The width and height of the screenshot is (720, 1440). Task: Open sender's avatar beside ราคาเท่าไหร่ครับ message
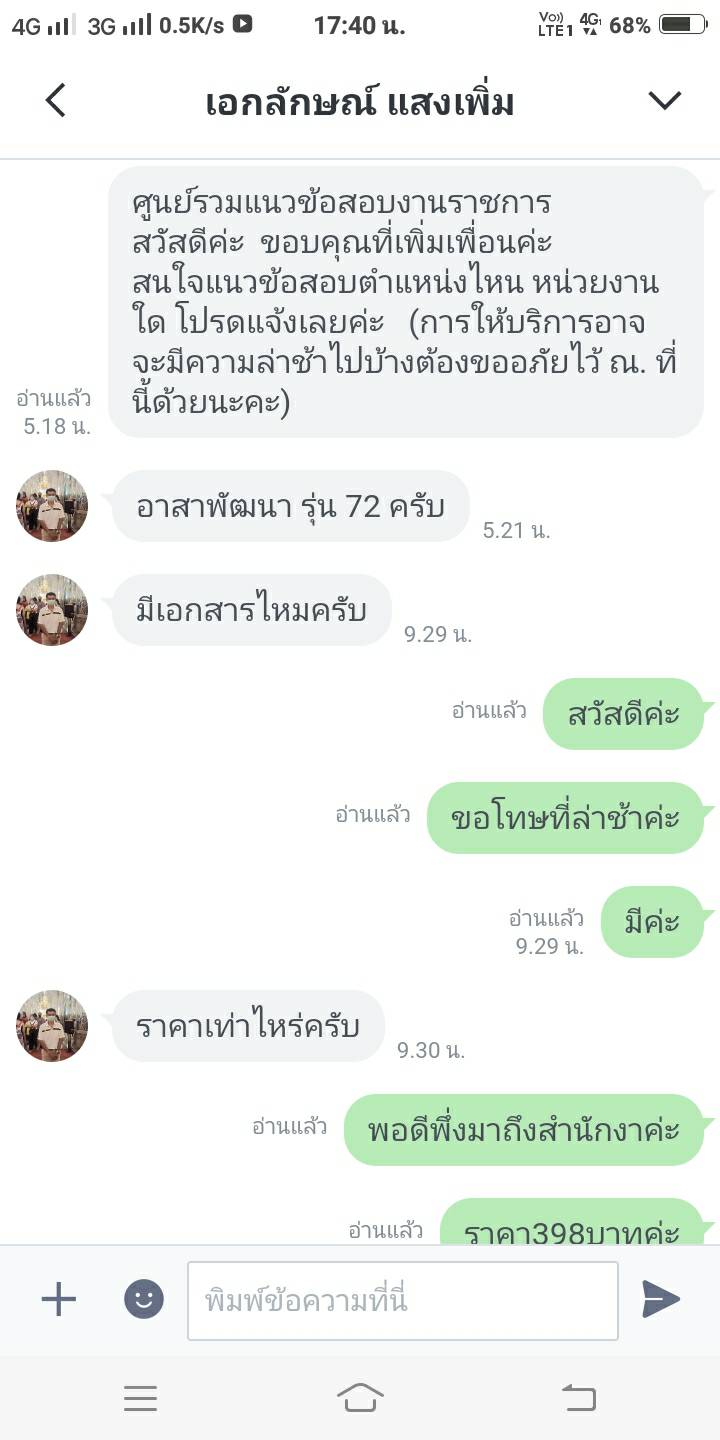coord(52,1026)
